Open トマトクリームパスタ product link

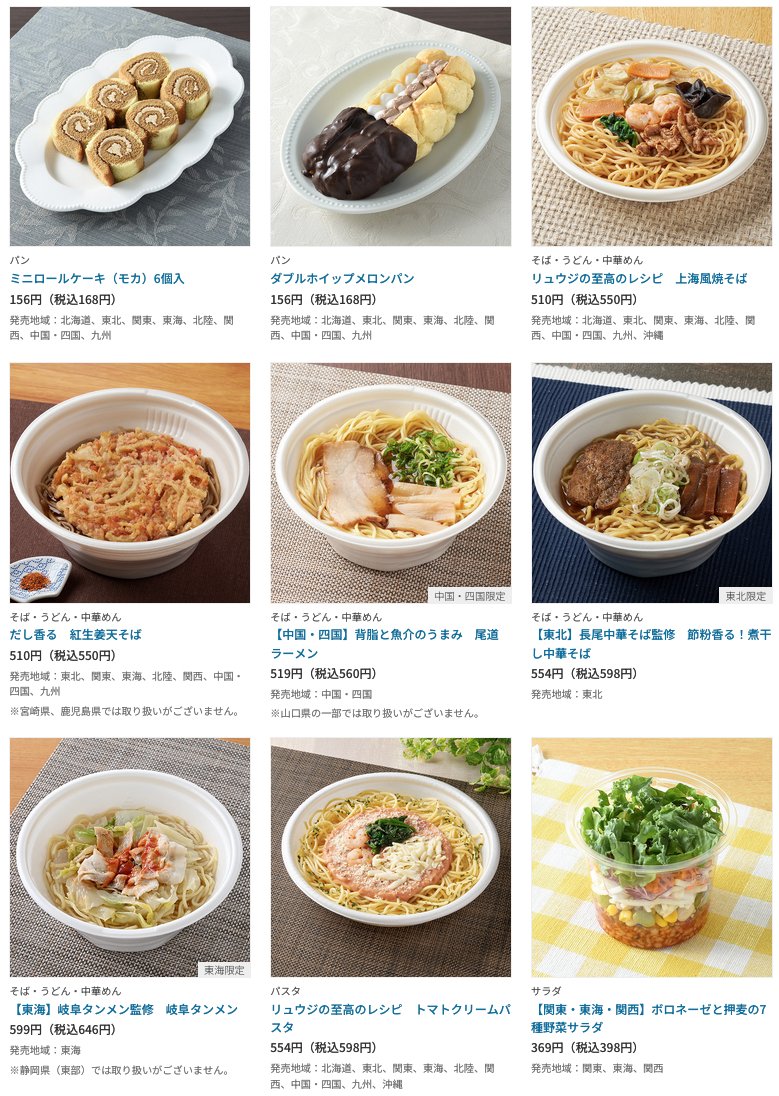point(390,1018)
